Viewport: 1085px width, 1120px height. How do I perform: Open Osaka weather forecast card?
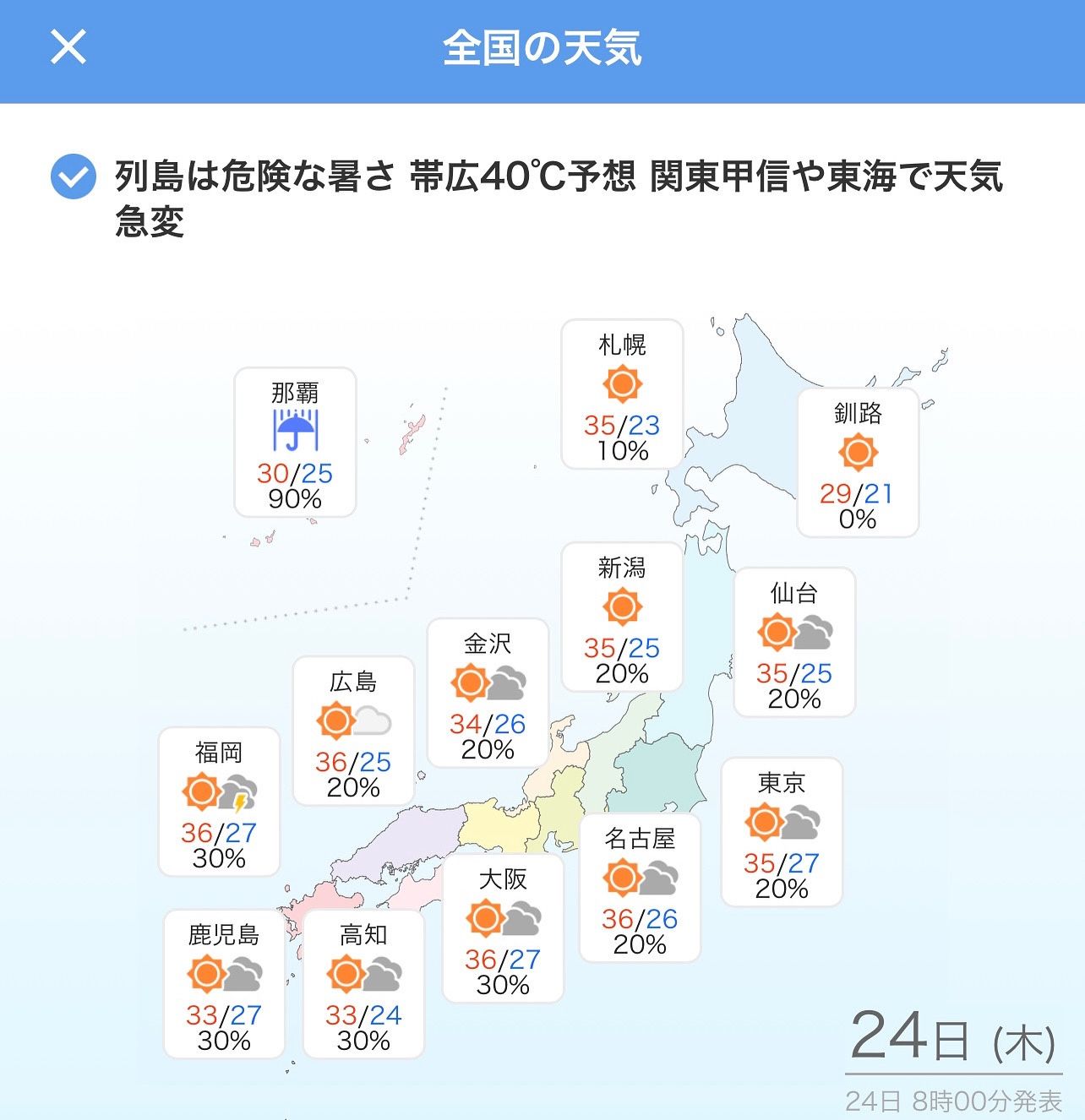coord(503,929)
